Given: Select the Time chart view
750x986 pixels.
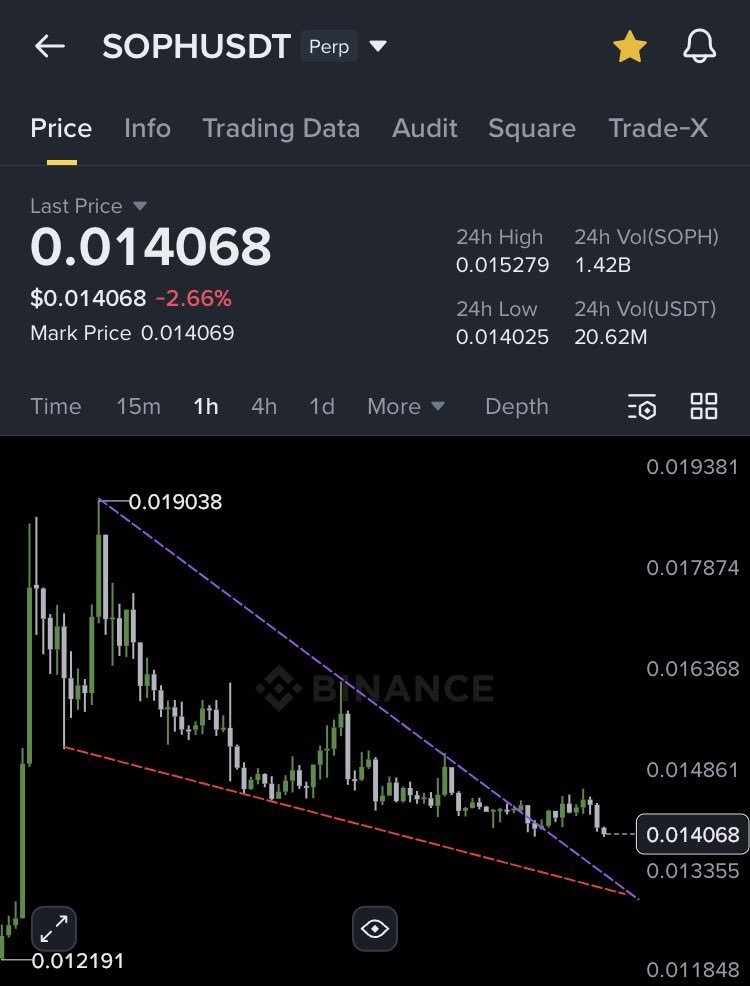Looking at the screenshot, I should (x=56, y=406).
